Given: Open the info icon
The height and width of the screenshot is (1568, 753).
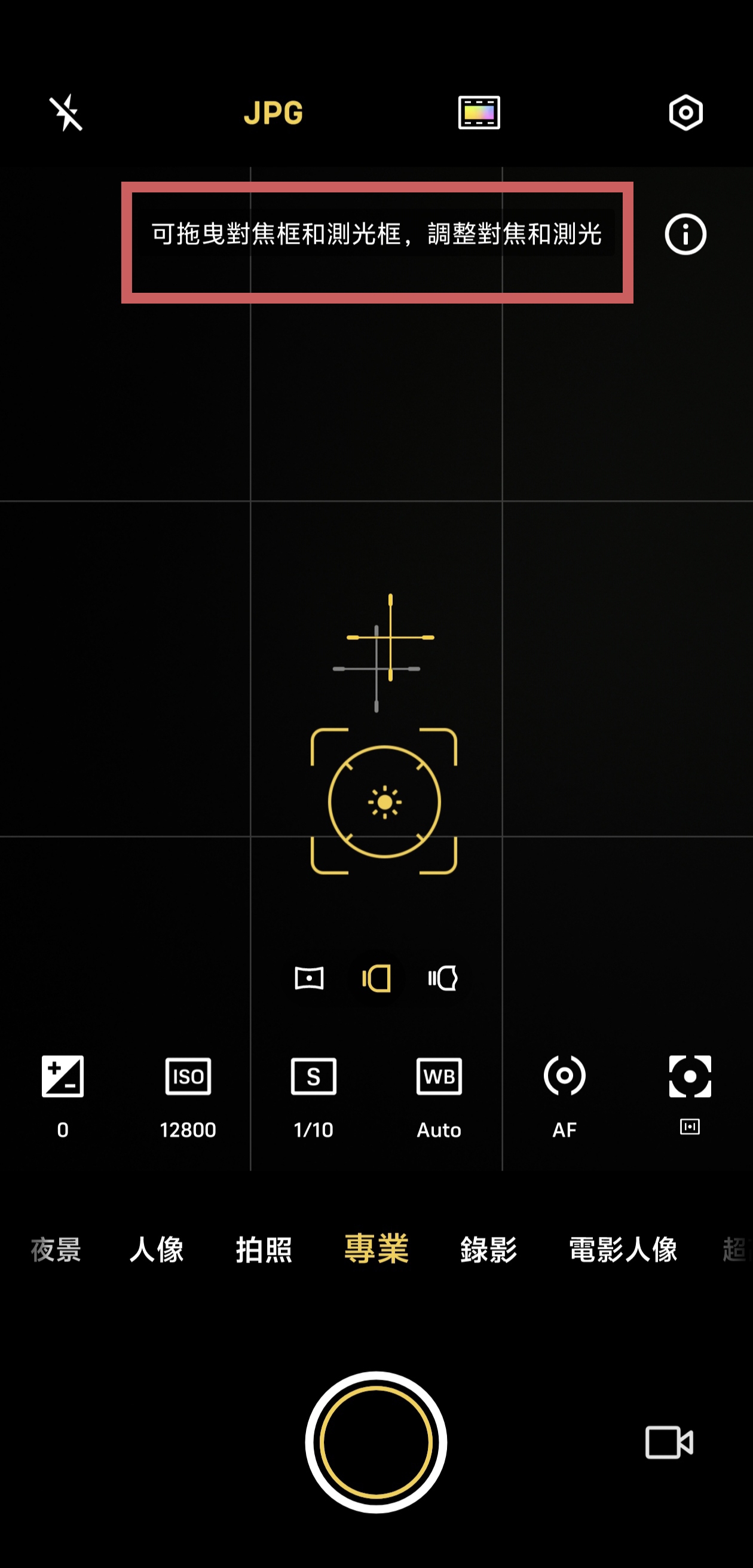Looking at the screenshot, I should [685, 234].
